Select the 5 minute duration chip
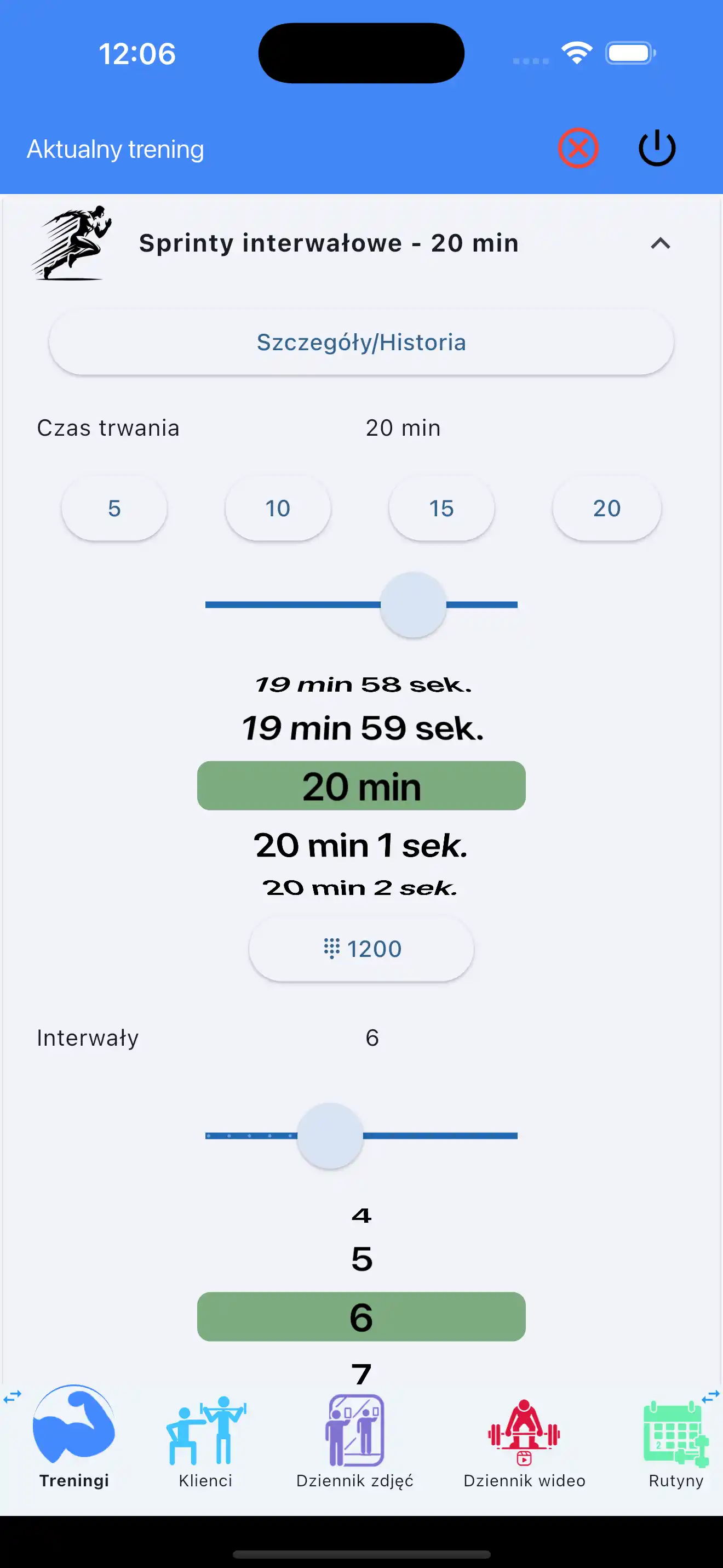The width and height of the screenshot is (723, 1568). [x=114, y=508]
